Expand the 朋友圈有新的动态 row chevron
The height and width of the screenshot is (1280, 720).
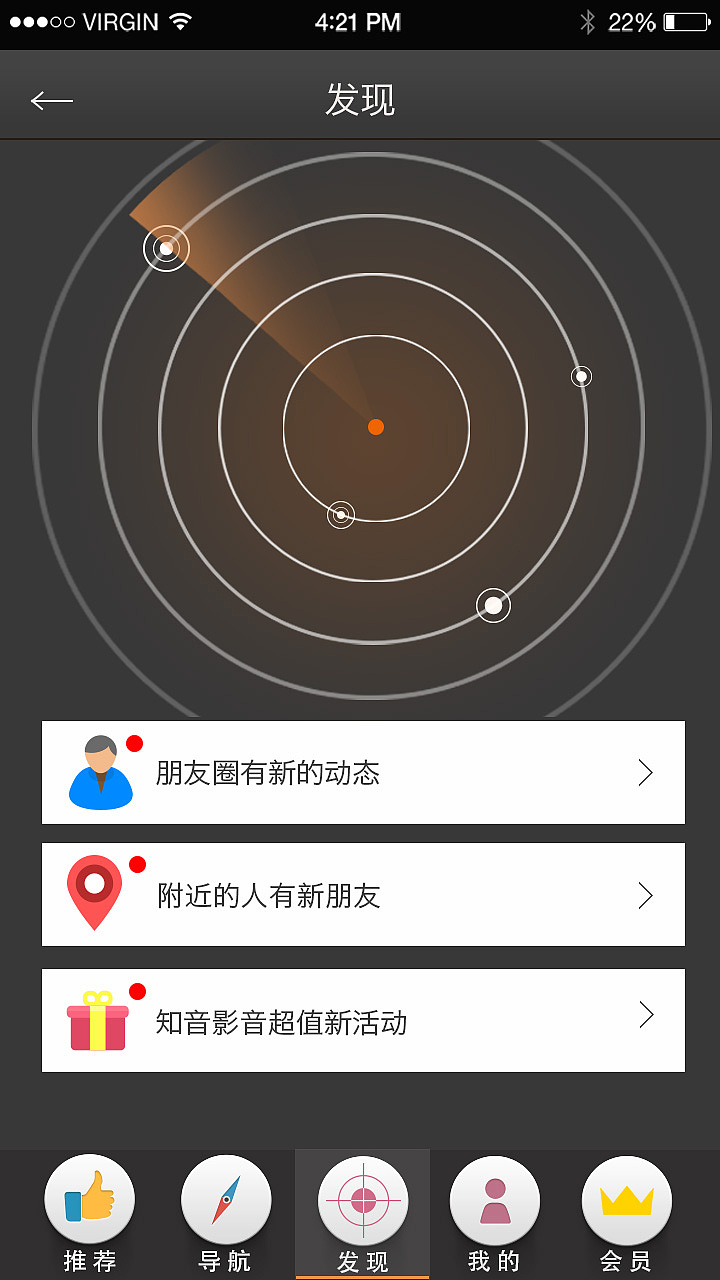pyautogui.click(x=647, y=772)
